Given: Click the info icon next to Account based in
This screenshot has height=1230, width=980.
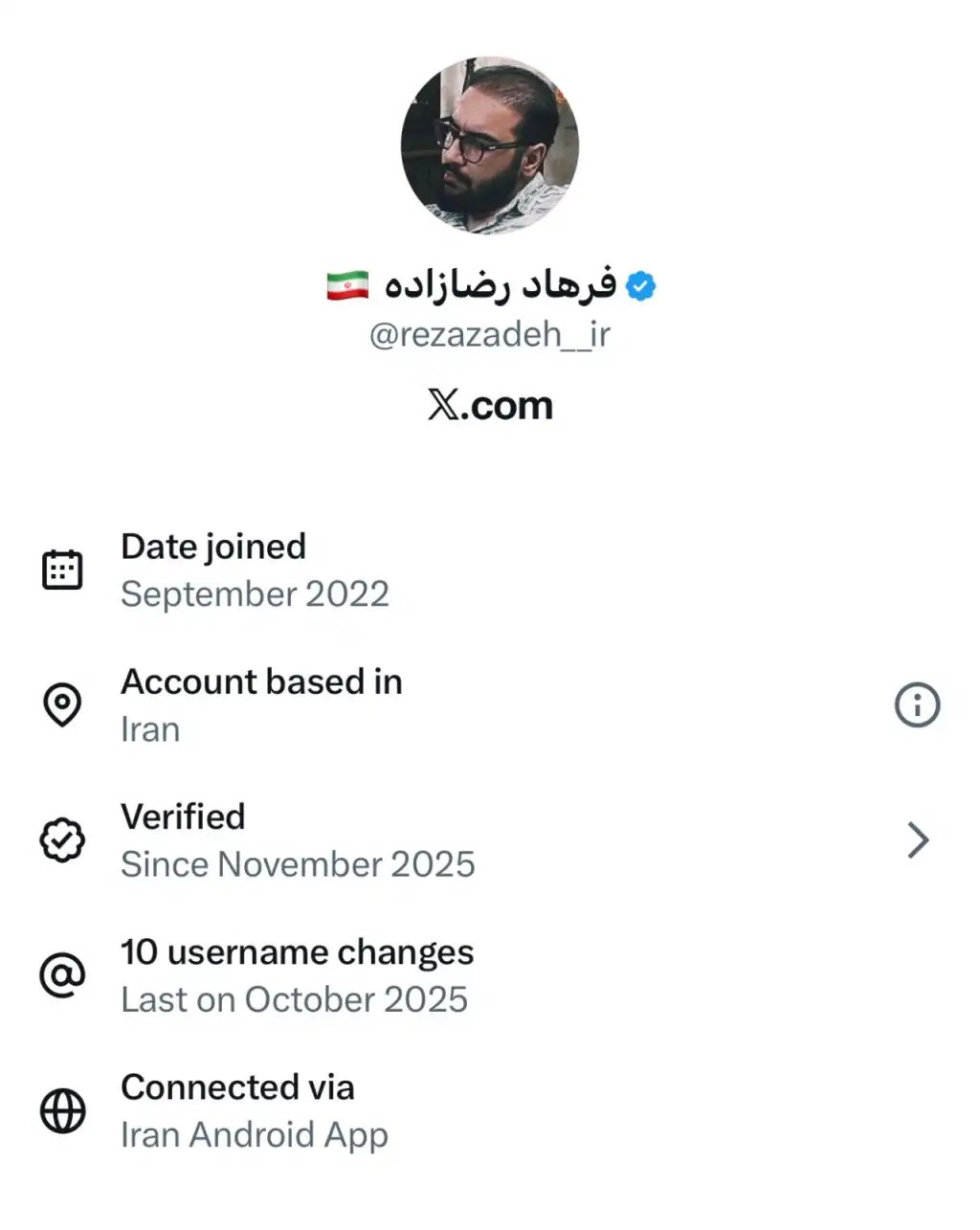Looking at the screenshot, I should (918, 704).
